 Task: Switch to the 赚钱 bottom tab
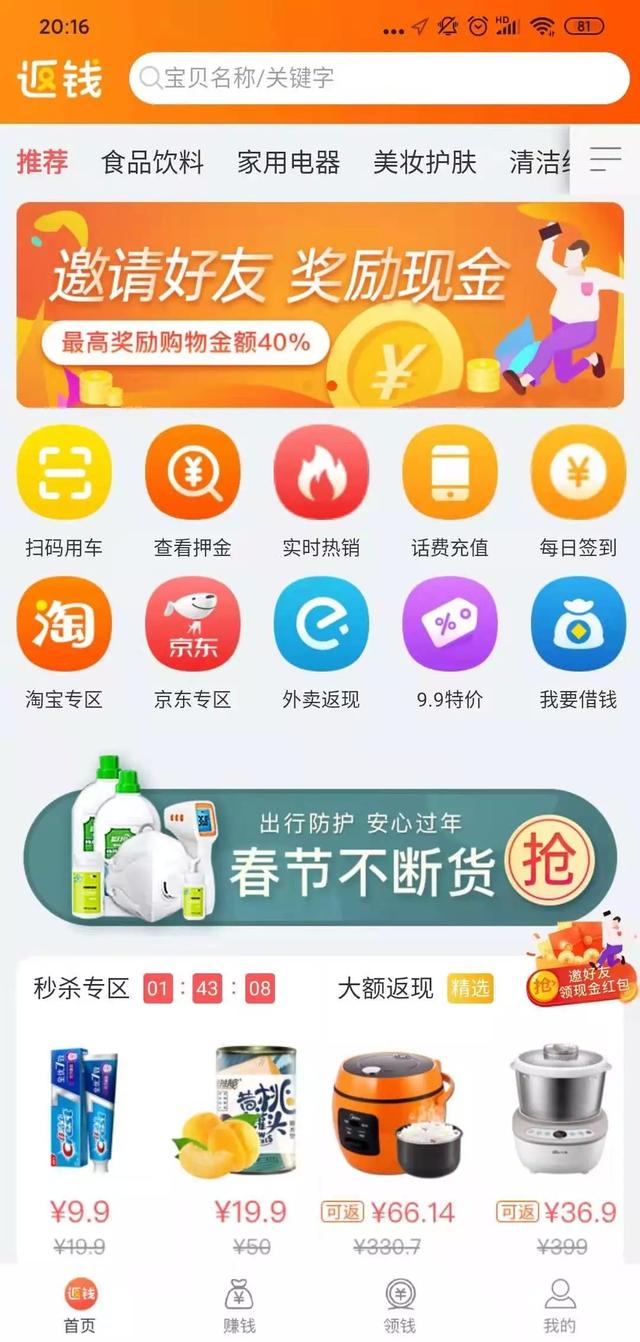239,1305
